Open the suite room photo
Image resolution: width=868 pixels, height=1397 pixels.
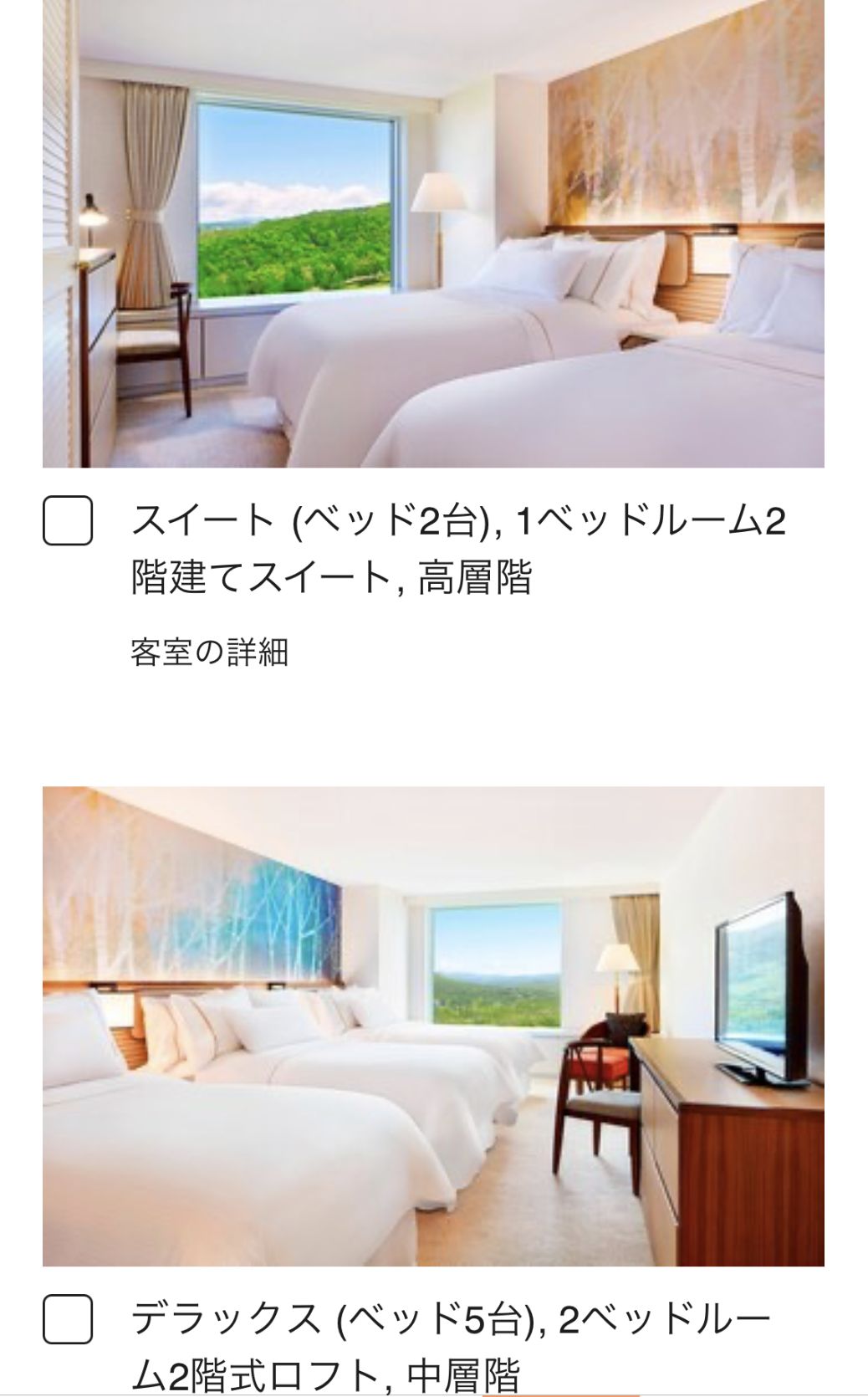[x=433, y=233]
